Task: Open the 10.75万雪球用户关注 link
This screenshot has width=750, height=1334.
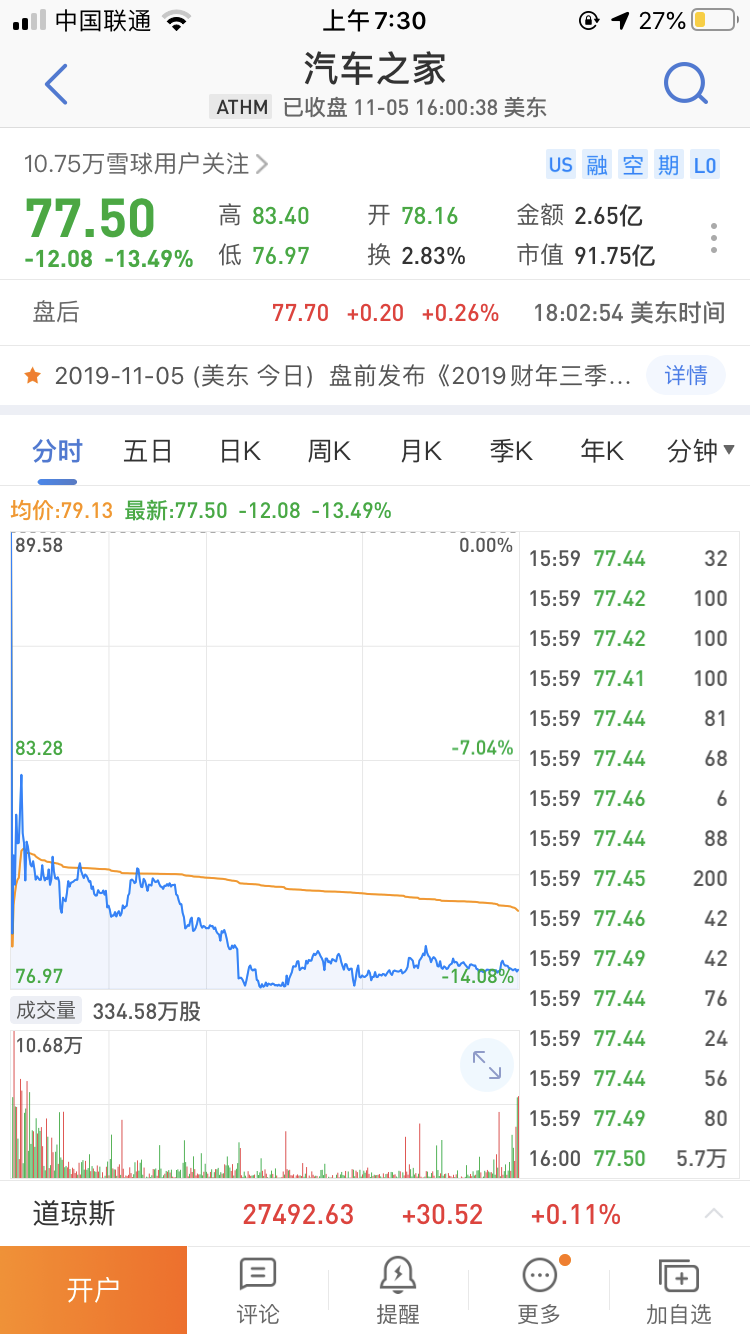Action: pos(146,164)
